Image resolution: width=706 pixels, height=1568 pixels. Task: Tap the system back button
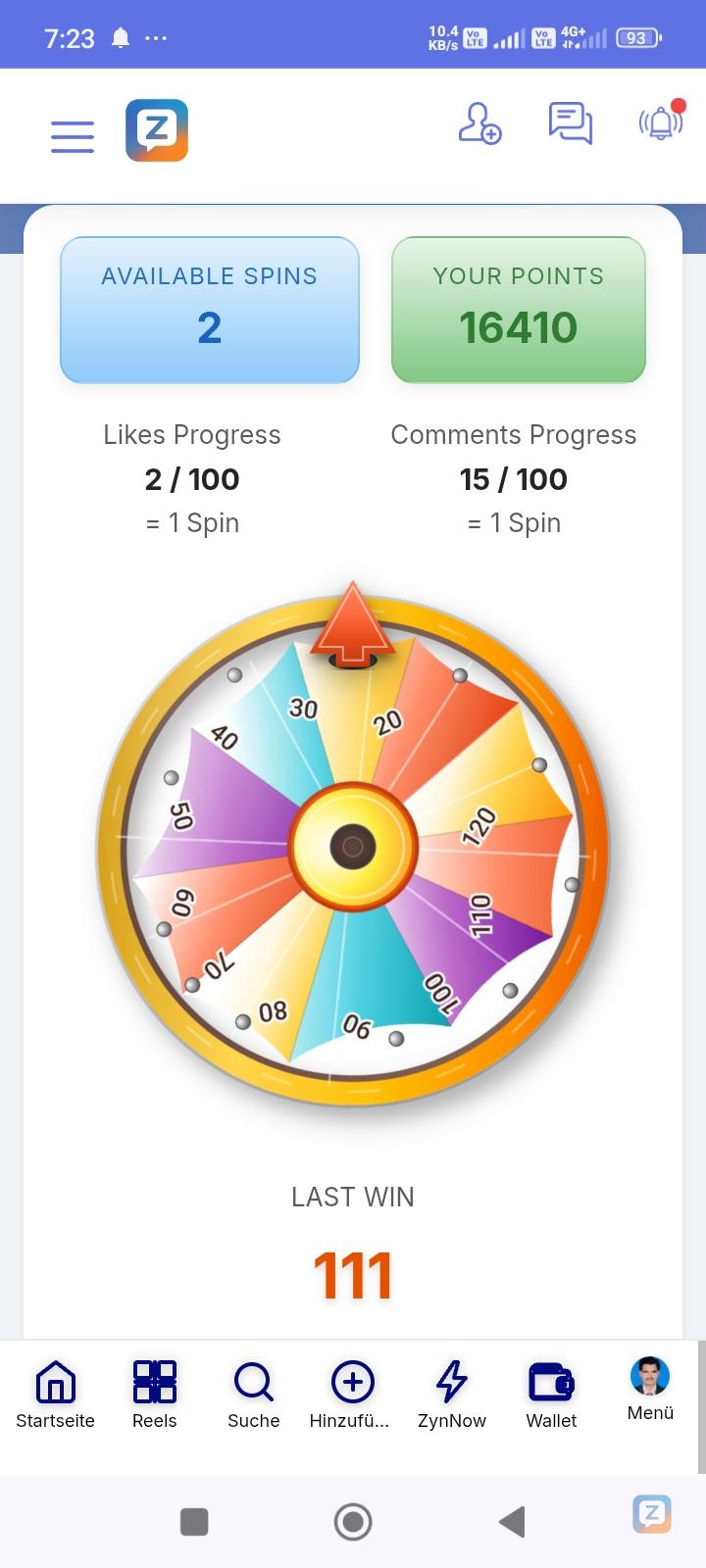click(512, 1522)
